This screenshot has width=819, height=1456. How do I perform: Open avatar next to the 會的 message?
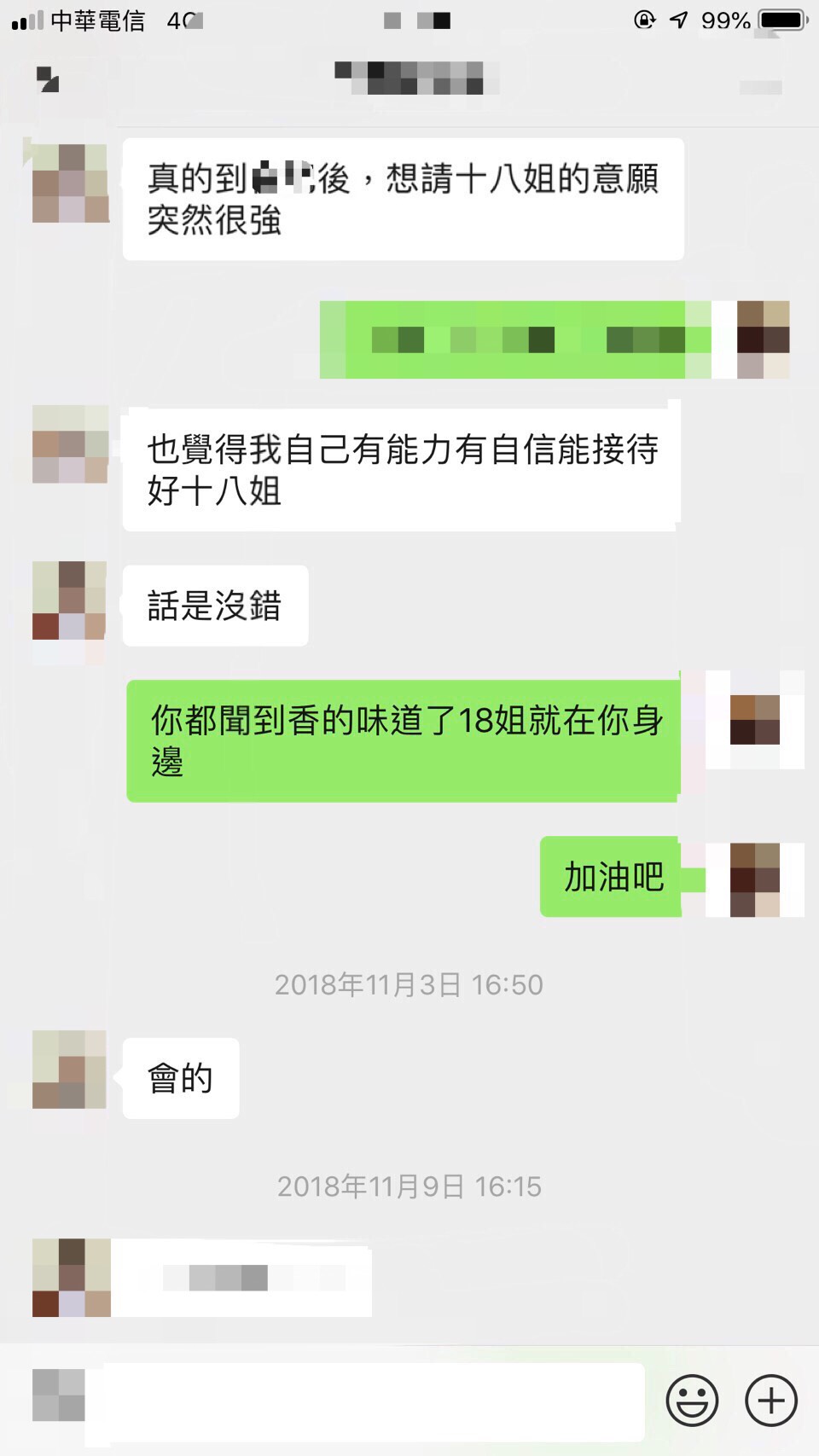[x=70, y=1070]
